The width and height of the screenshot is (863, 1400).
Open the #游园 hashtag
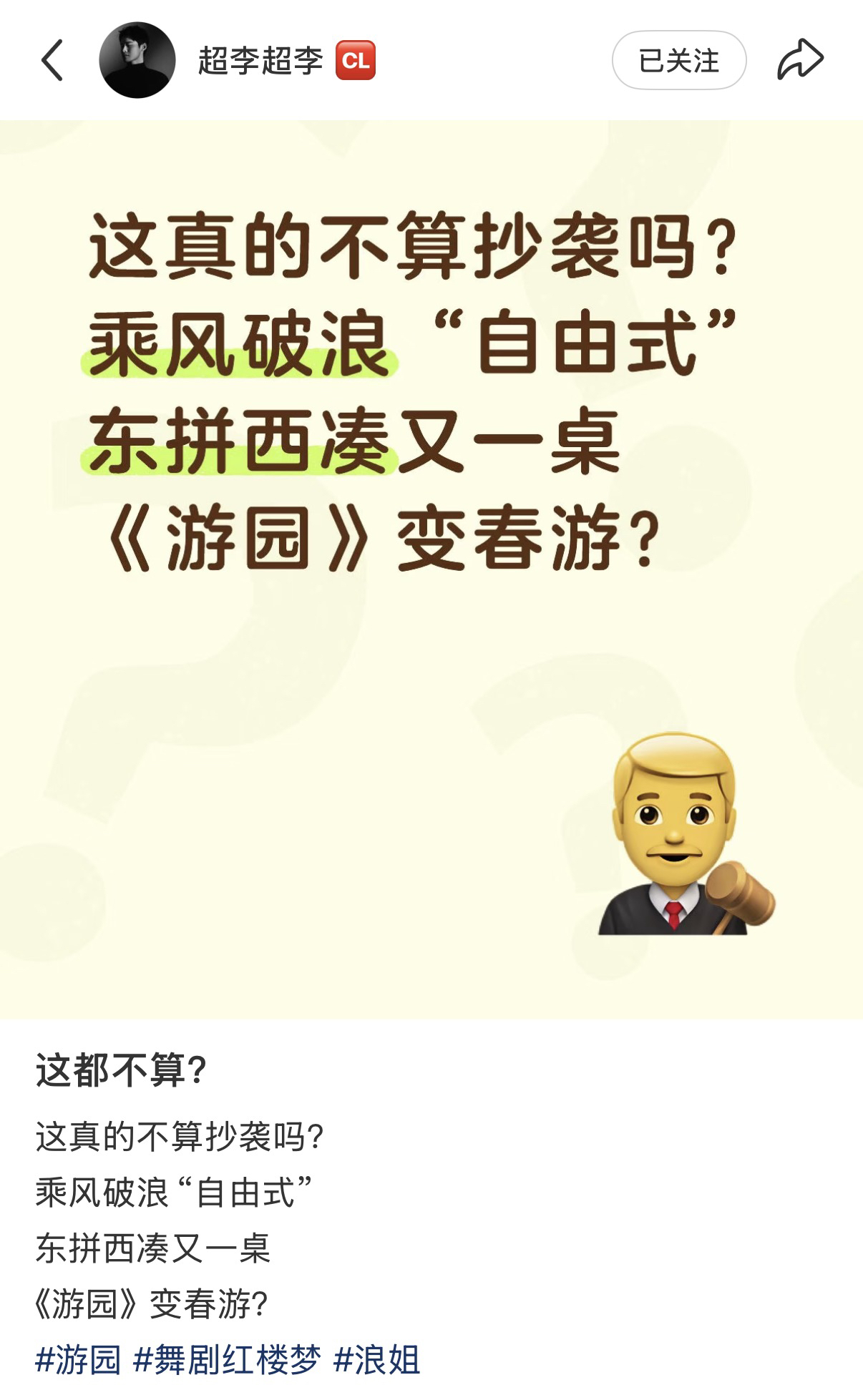tap(79, 1359)
